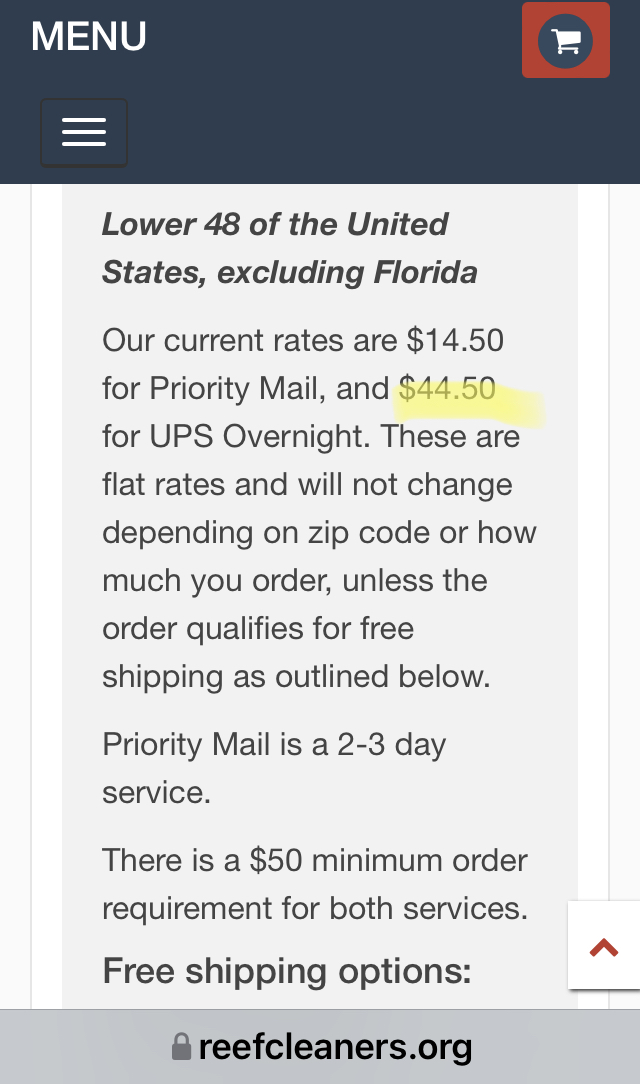The width and height of the screenshot is (640, 1084).
Task: Tap the reefcleaners.org address bar
Action: tap(320, 1047)
